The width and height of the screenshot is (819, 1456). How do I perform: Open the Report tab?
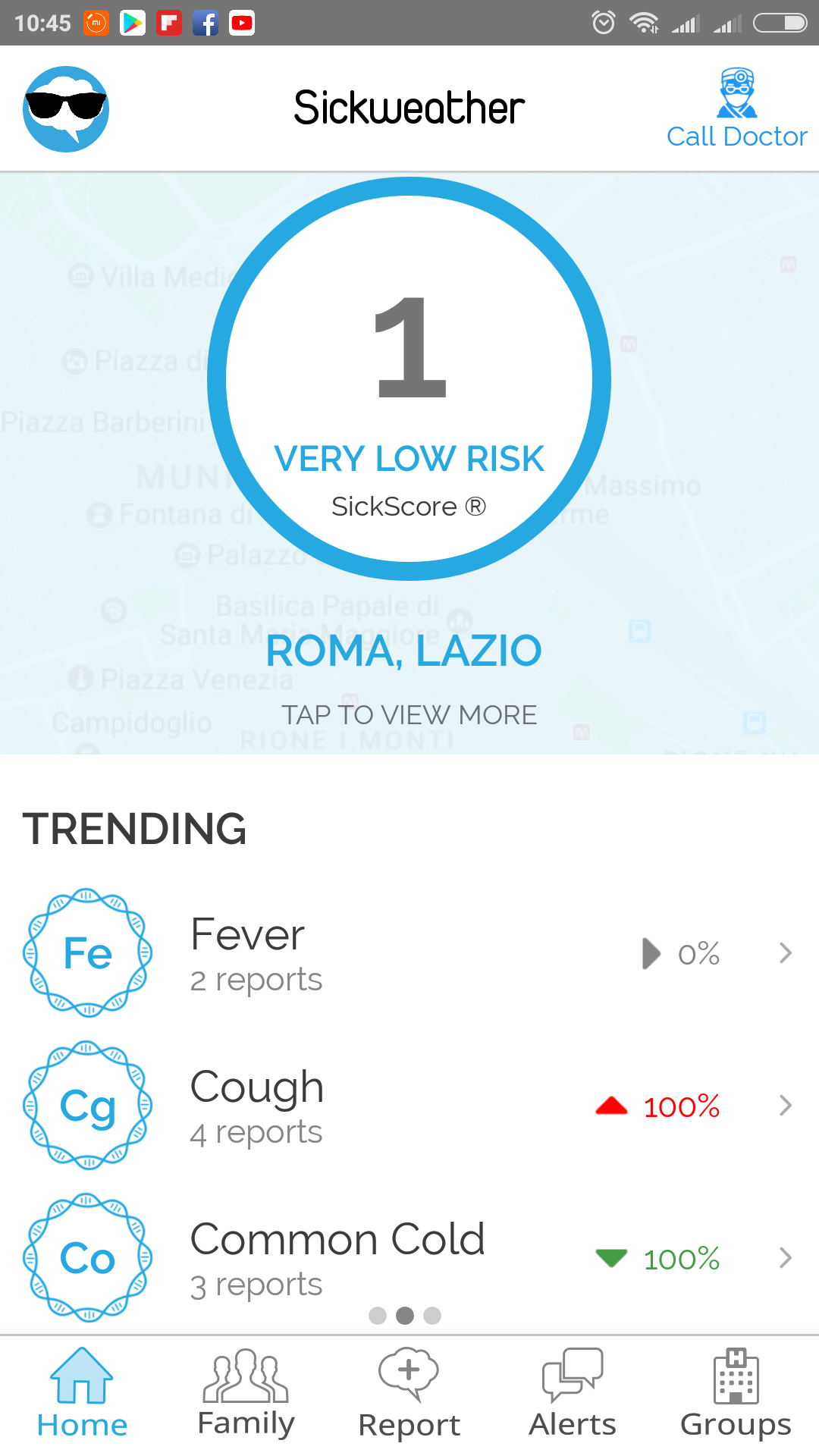[x=409, y=1394]
